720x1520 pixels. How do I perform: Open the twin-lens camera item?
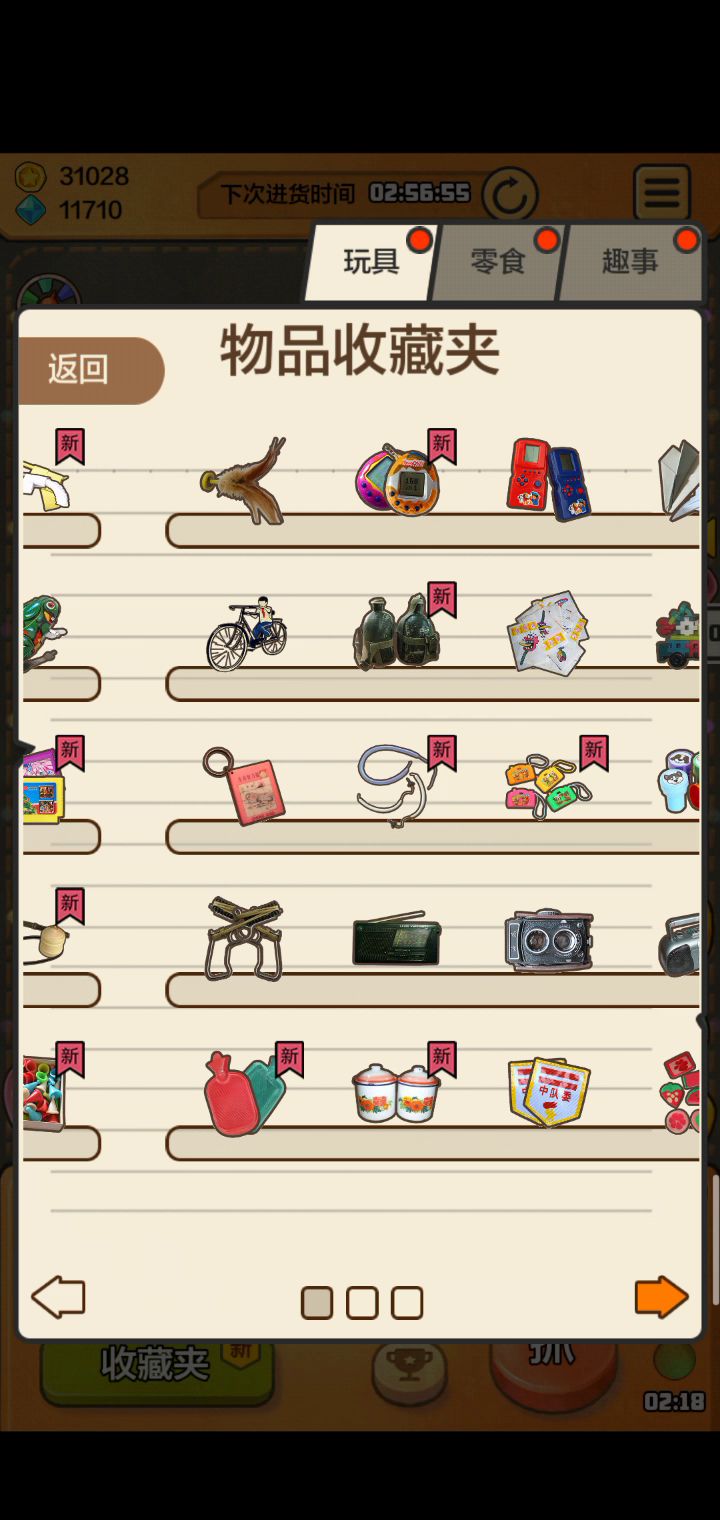tap(548, 940)
